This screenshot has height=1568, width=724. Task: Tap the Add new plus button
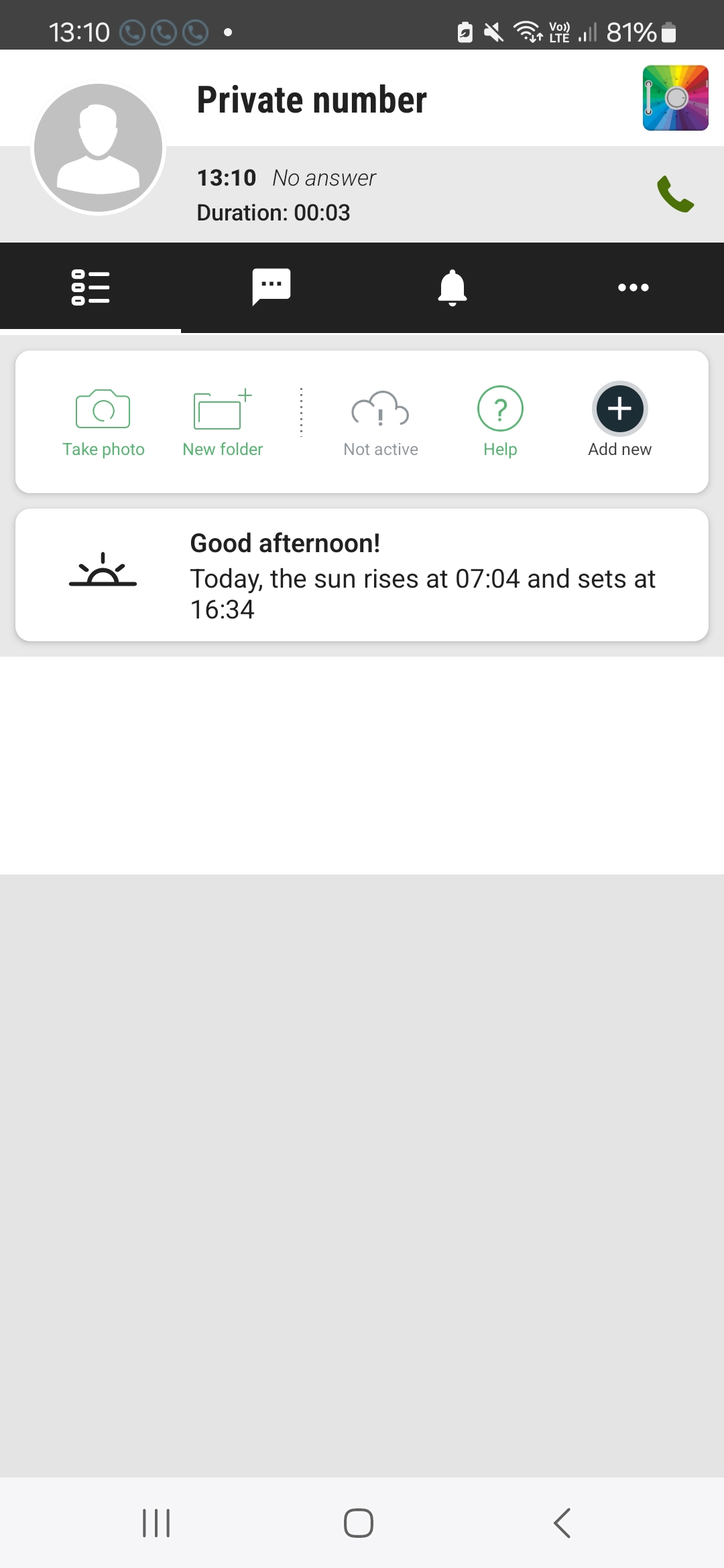619,410
